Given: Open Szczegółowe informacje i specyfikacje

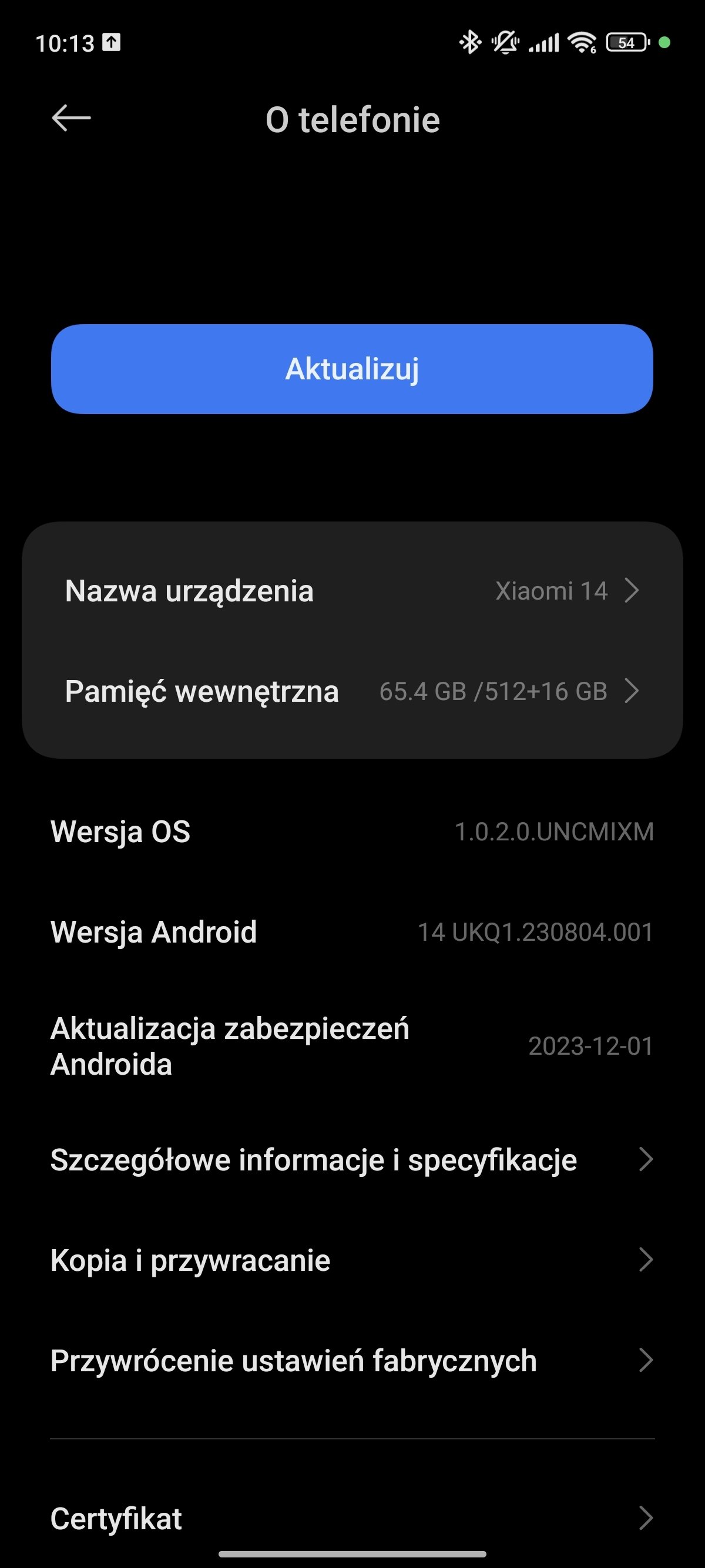Looking at the screenshot, I should 352,1160.
